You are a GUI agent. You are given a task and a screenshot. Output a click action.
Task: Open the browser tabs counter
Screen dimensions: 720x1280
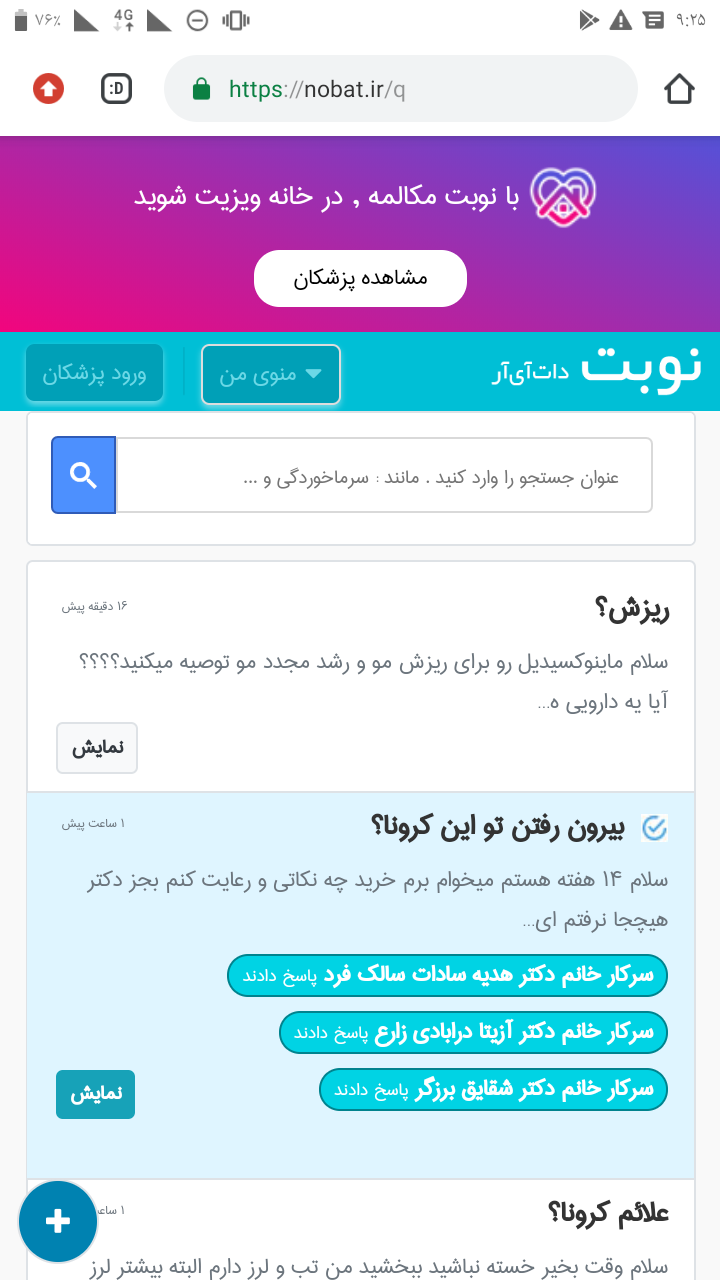pyautogui.click(x=117, y=89)
